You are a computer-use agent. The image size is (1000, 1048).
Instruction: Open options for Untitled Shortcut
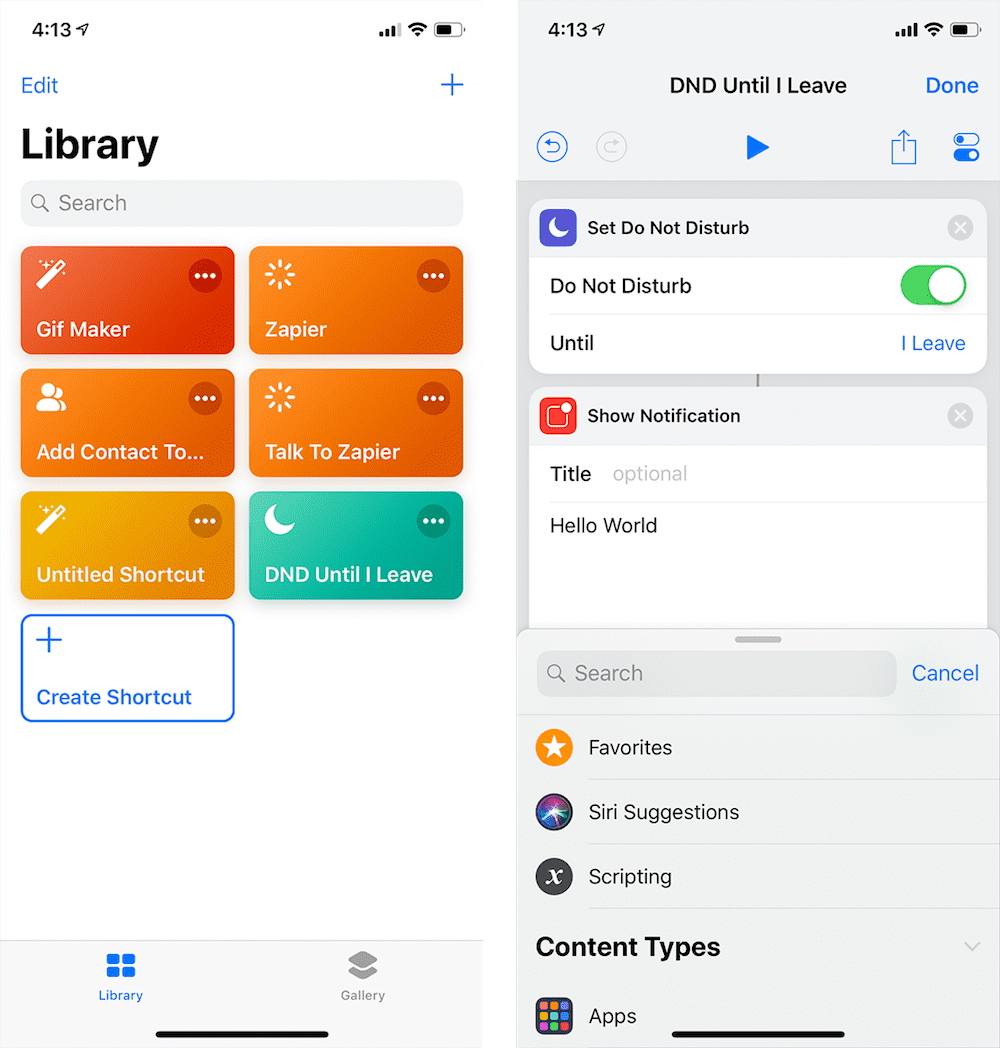point(205,521)
